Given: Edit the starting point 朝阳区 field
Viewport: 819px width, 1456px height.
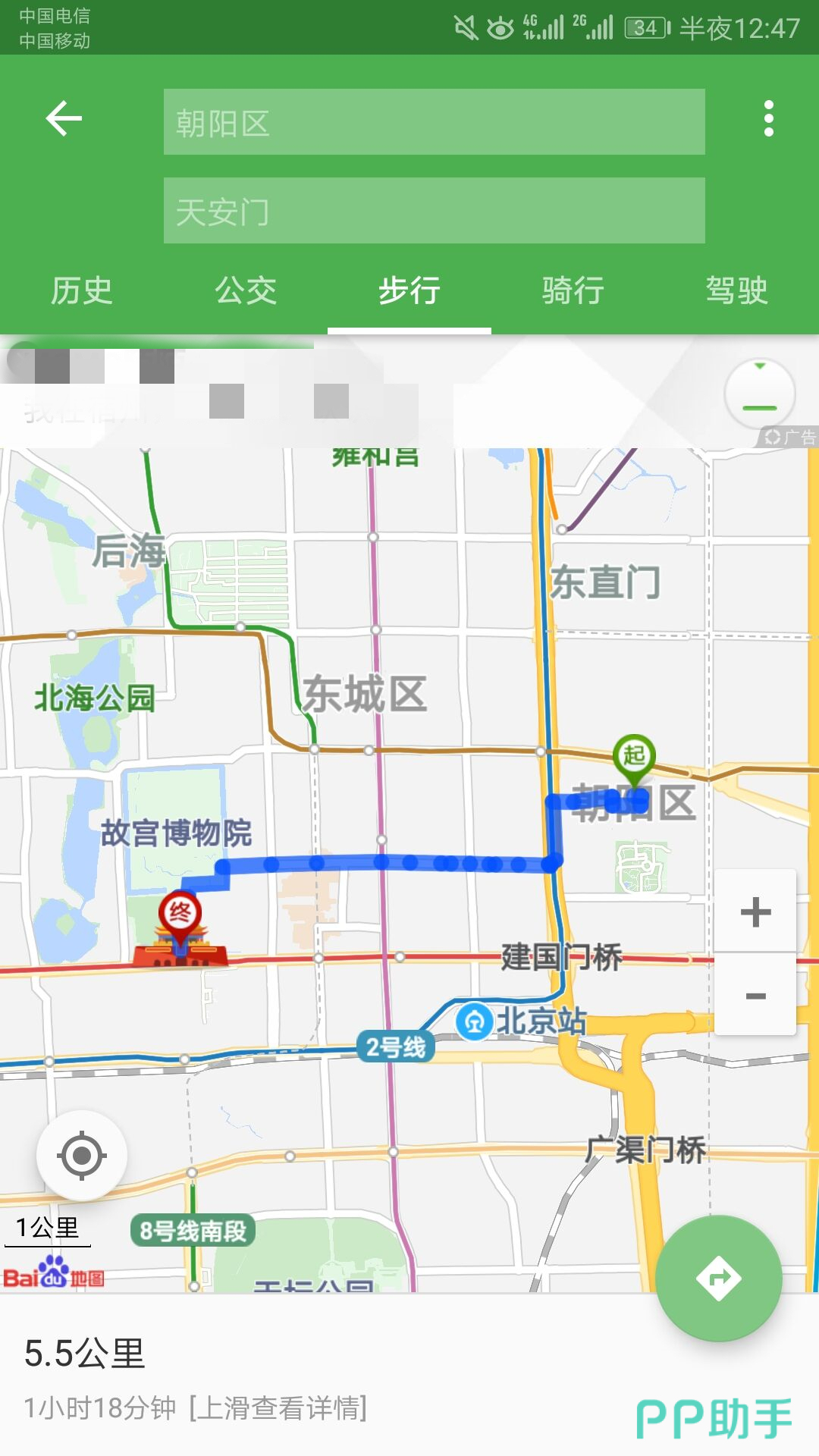Looking at the screenshot, I should pyautogui.click(x=434, y=122).
